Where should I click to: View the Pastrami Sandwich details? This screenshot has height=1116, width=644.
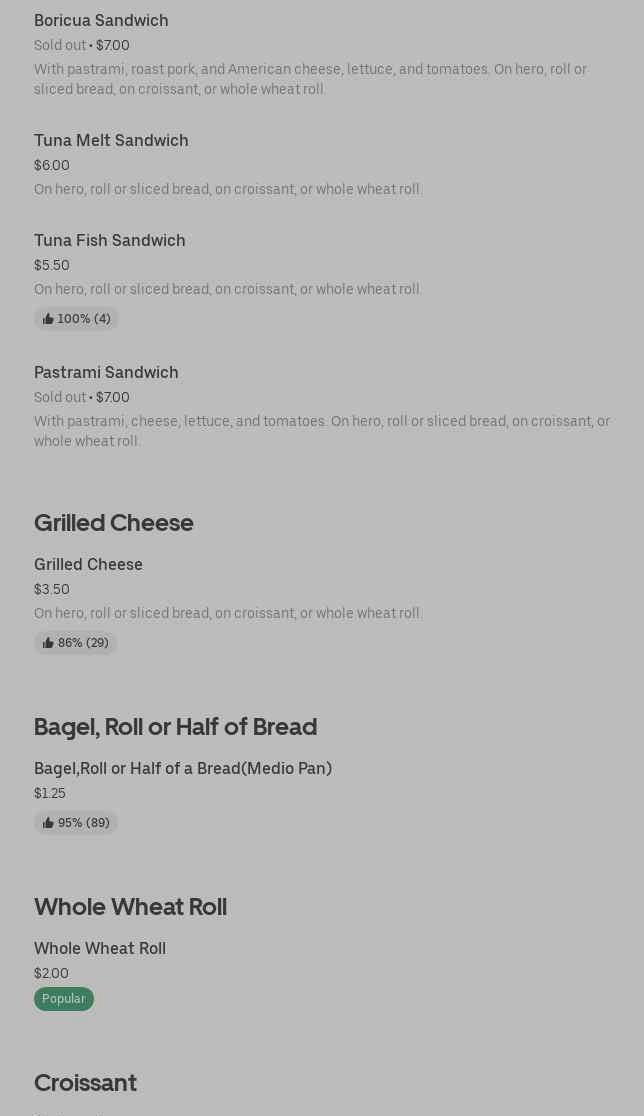106,373
